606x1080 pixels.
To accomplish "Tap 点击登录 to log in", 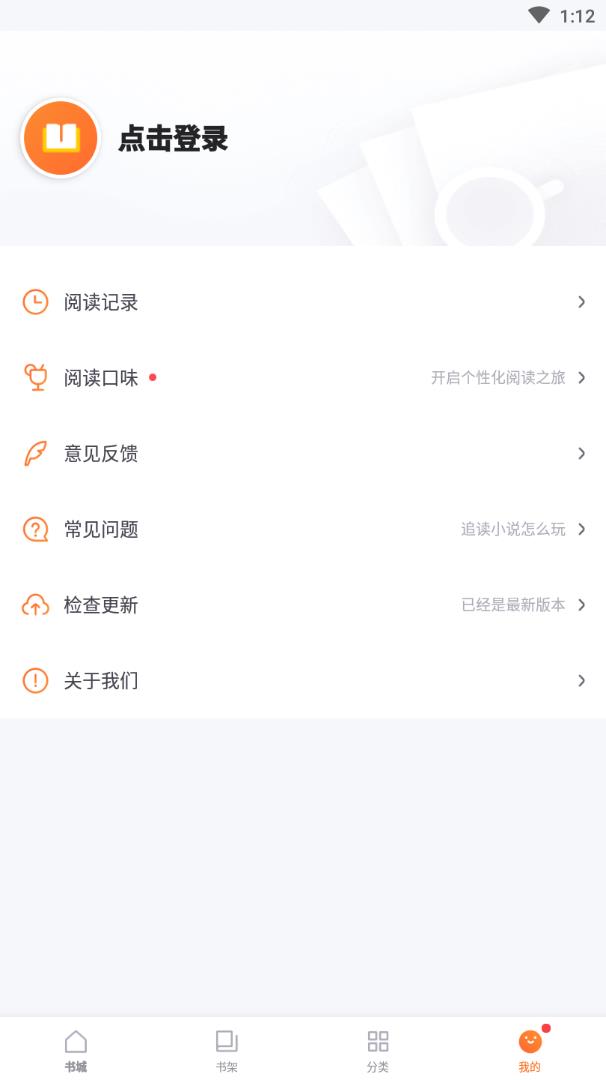I will (x=173, y=139).
